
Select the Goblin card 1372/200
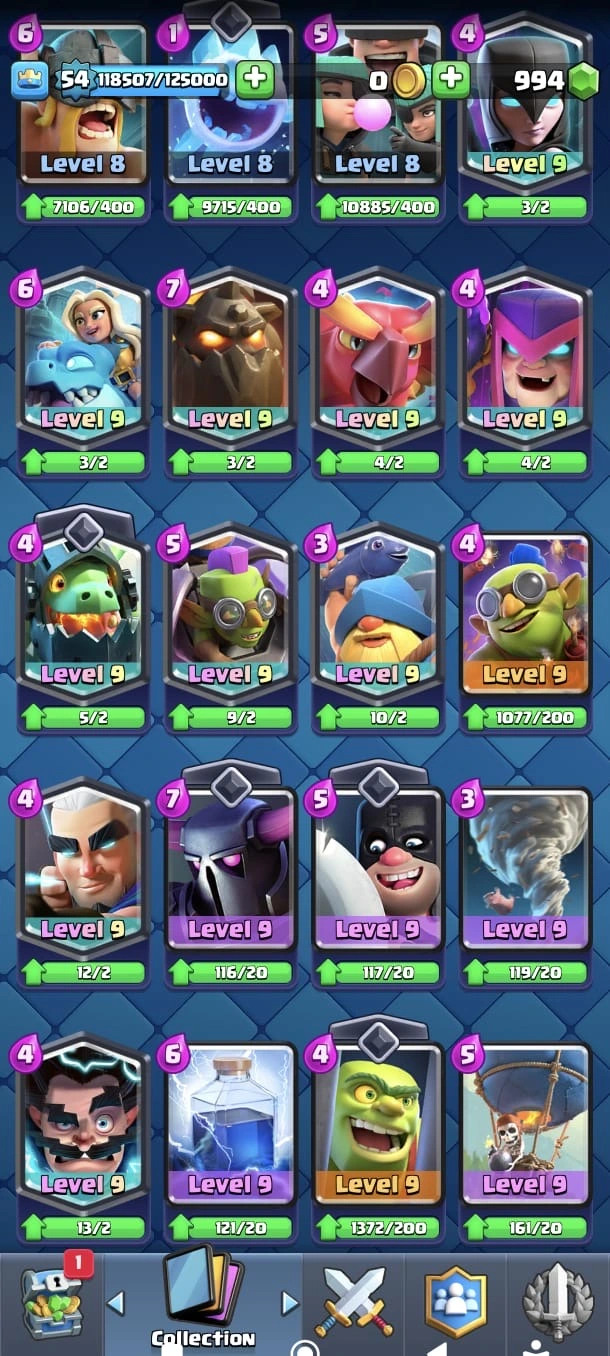[x=378, y=1125]
